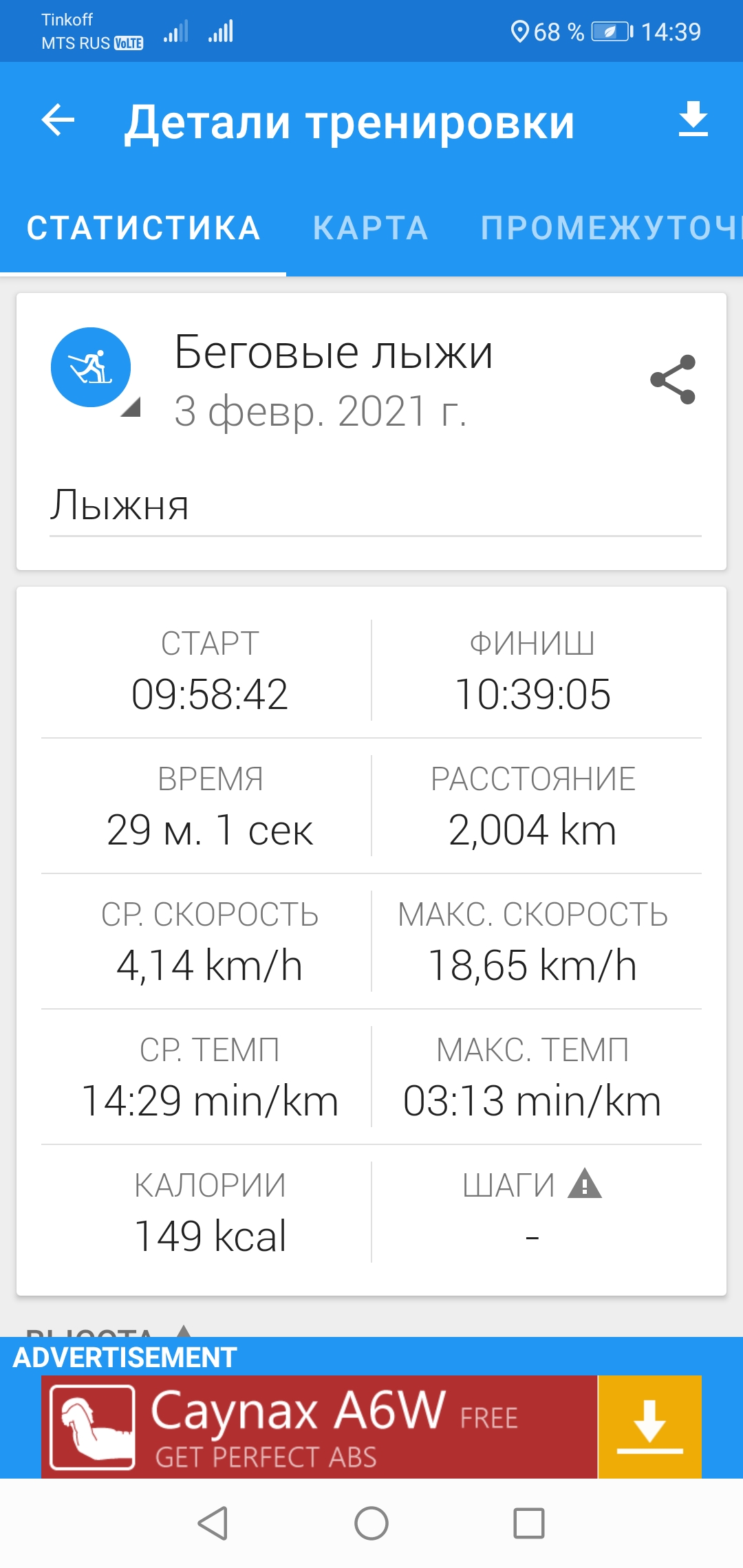The image size is (743, 1568).
Task: Tap the system home button
Action: click(371, 1523)
